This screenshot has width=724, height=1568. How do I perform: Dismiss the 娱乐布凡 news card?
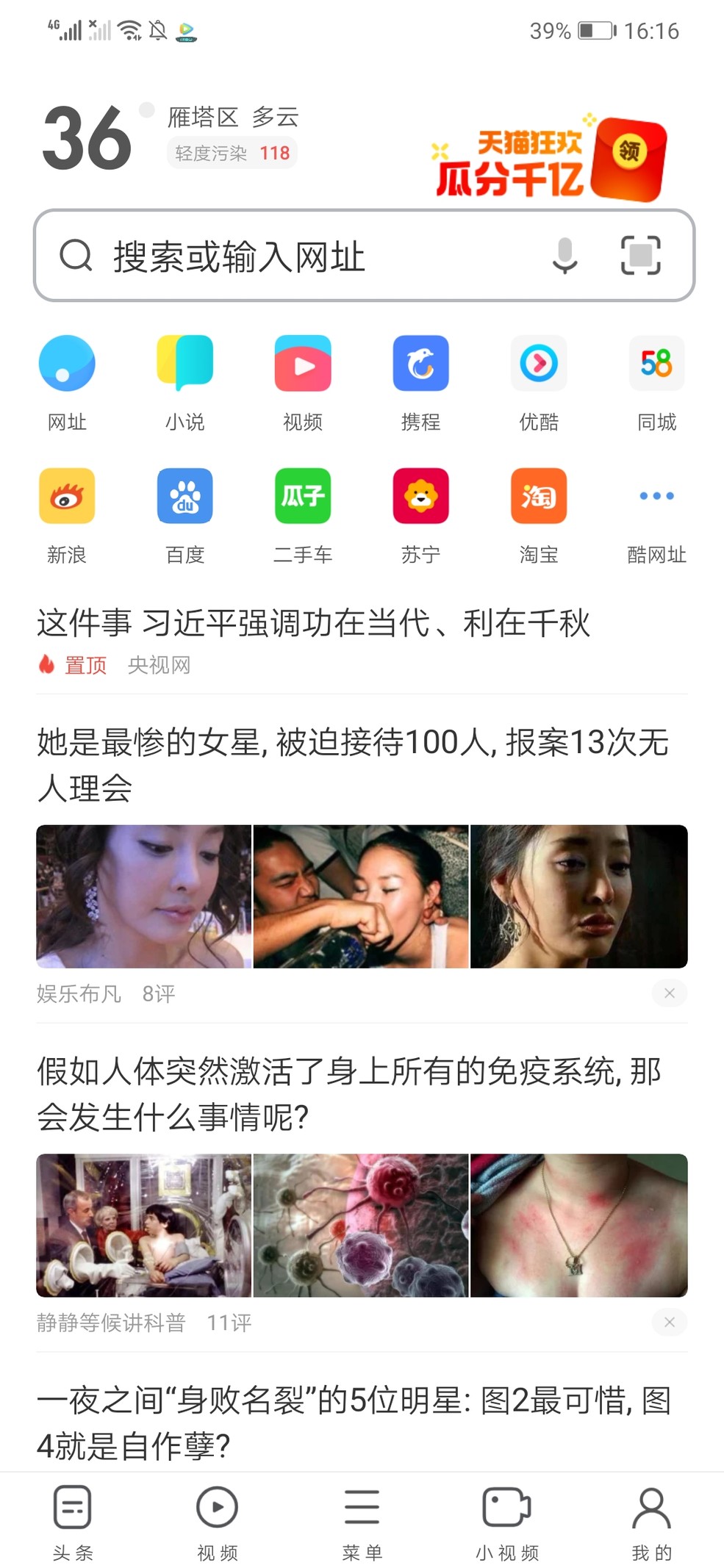click(x=669, y=993)
